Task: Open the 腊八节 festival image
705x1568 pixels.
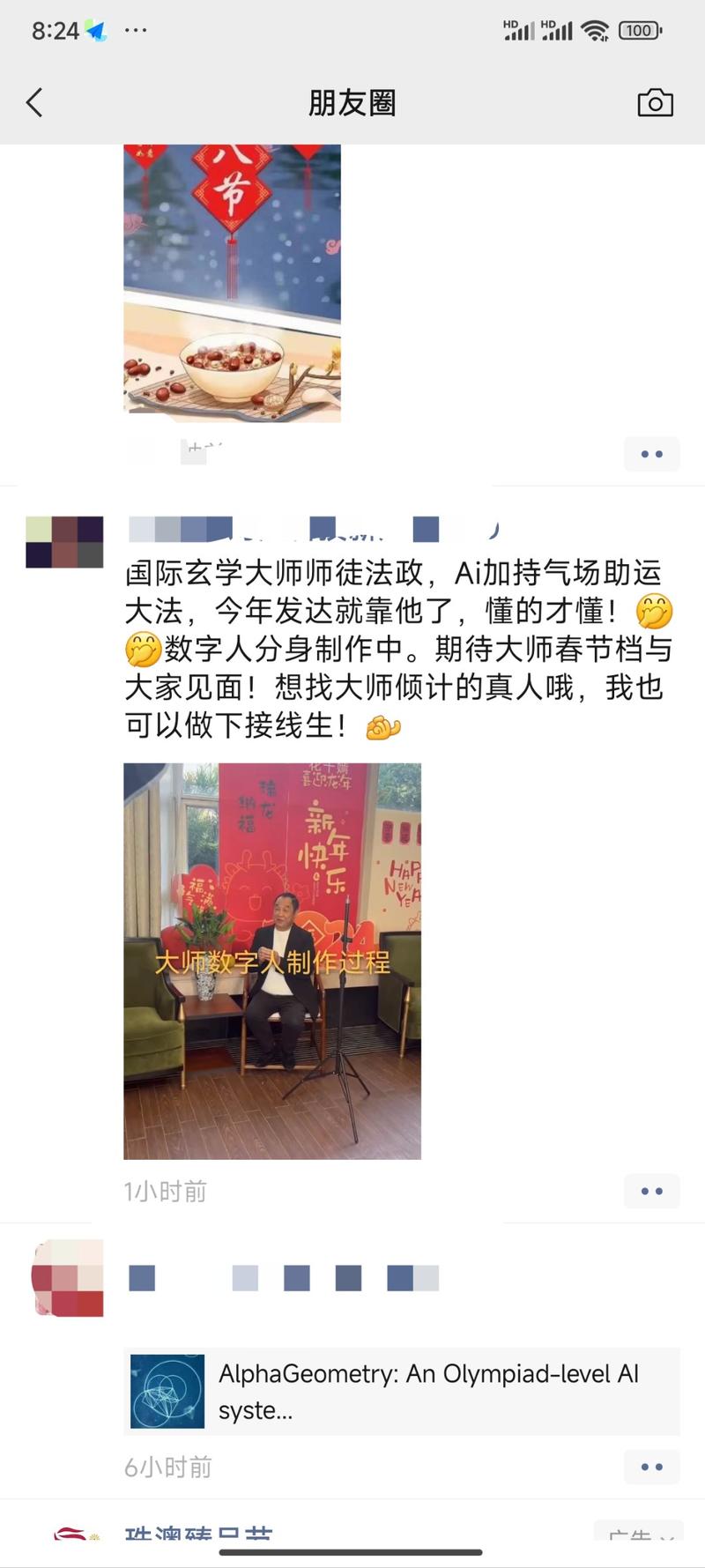Action: (x=232, y=282)
